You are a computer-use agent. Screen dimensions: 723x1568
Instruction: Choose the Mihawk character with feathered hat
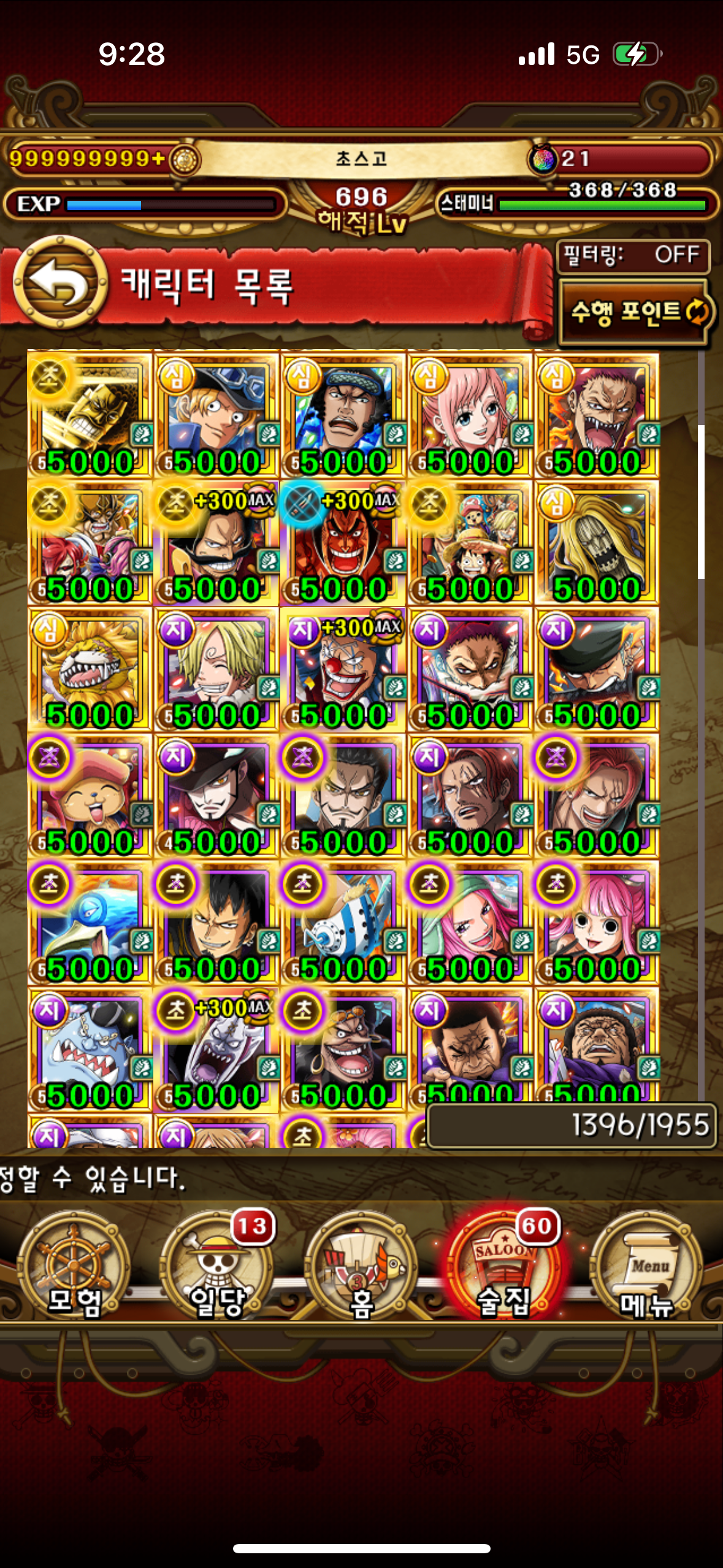pos(216,796)
